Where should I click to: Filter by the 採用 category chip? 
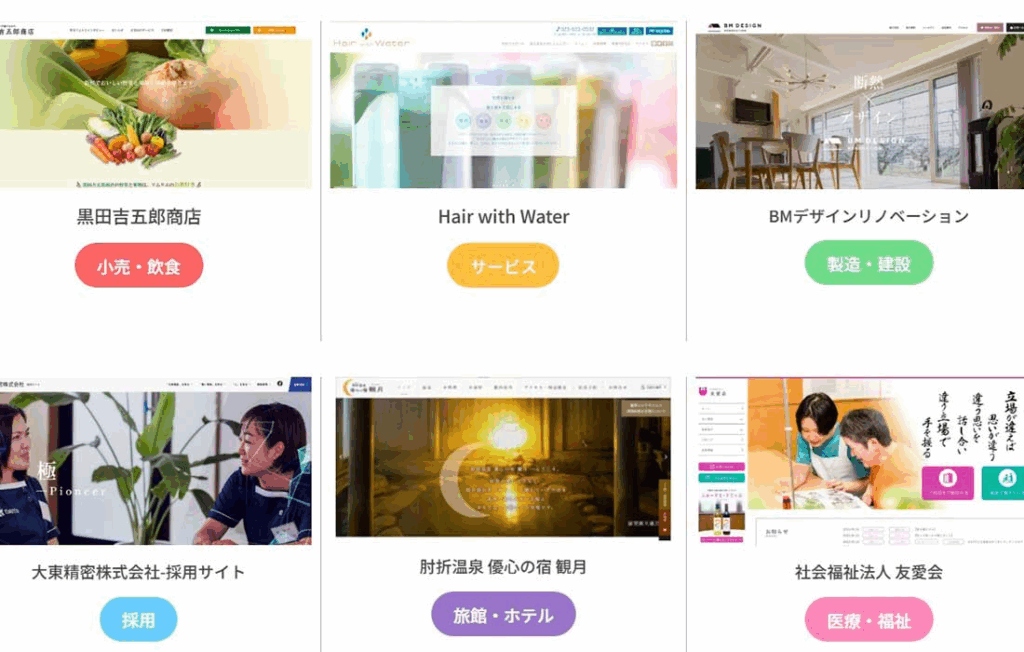pyautogui.click(x=139, y=620)
